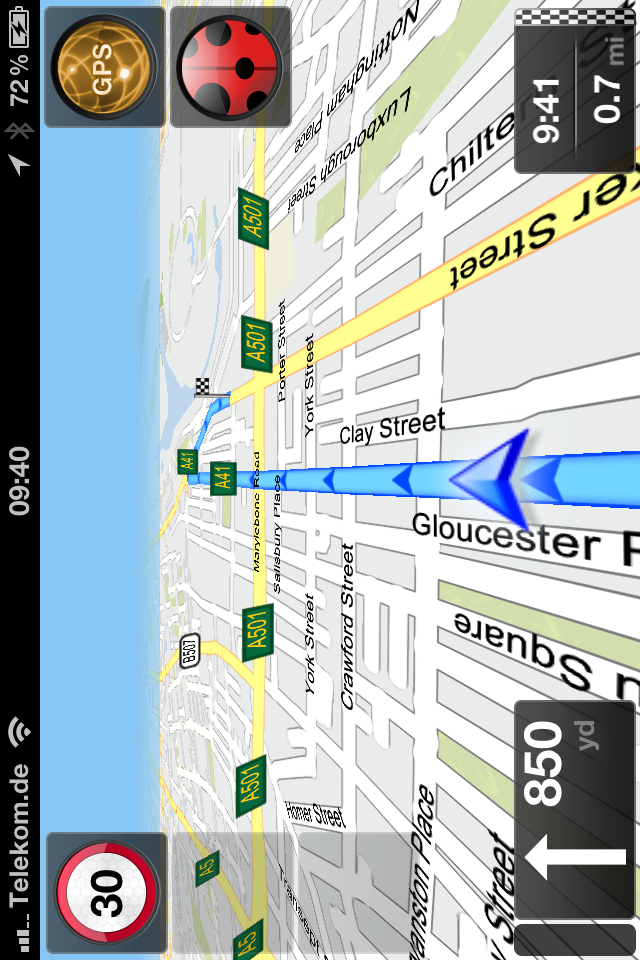Image resolution: width=640 pixels, height=960 pixels.
Task: Tap the 850 yd next maneuver panel
Action: [575, 810]
